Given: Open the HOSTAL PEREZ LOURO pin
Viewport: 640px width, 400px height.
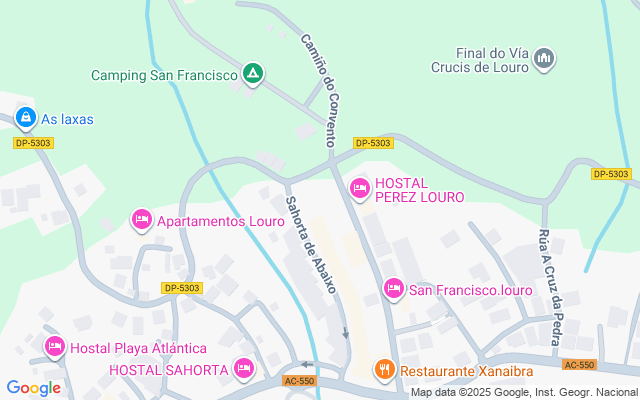Looking at the screenshot, I should coord(359,187).
